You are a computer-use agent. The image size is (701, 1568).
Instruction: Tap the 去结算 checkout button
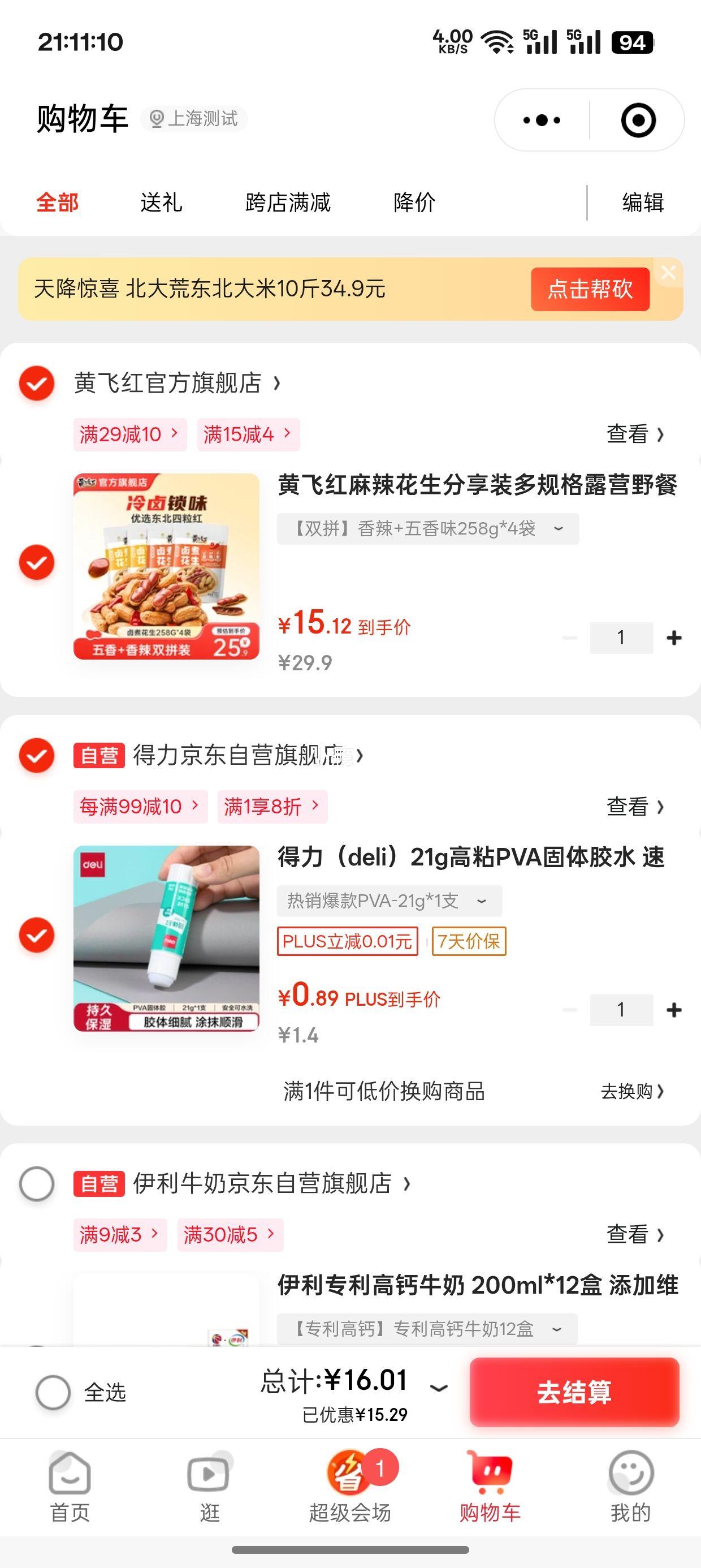tap(574, 1393)
